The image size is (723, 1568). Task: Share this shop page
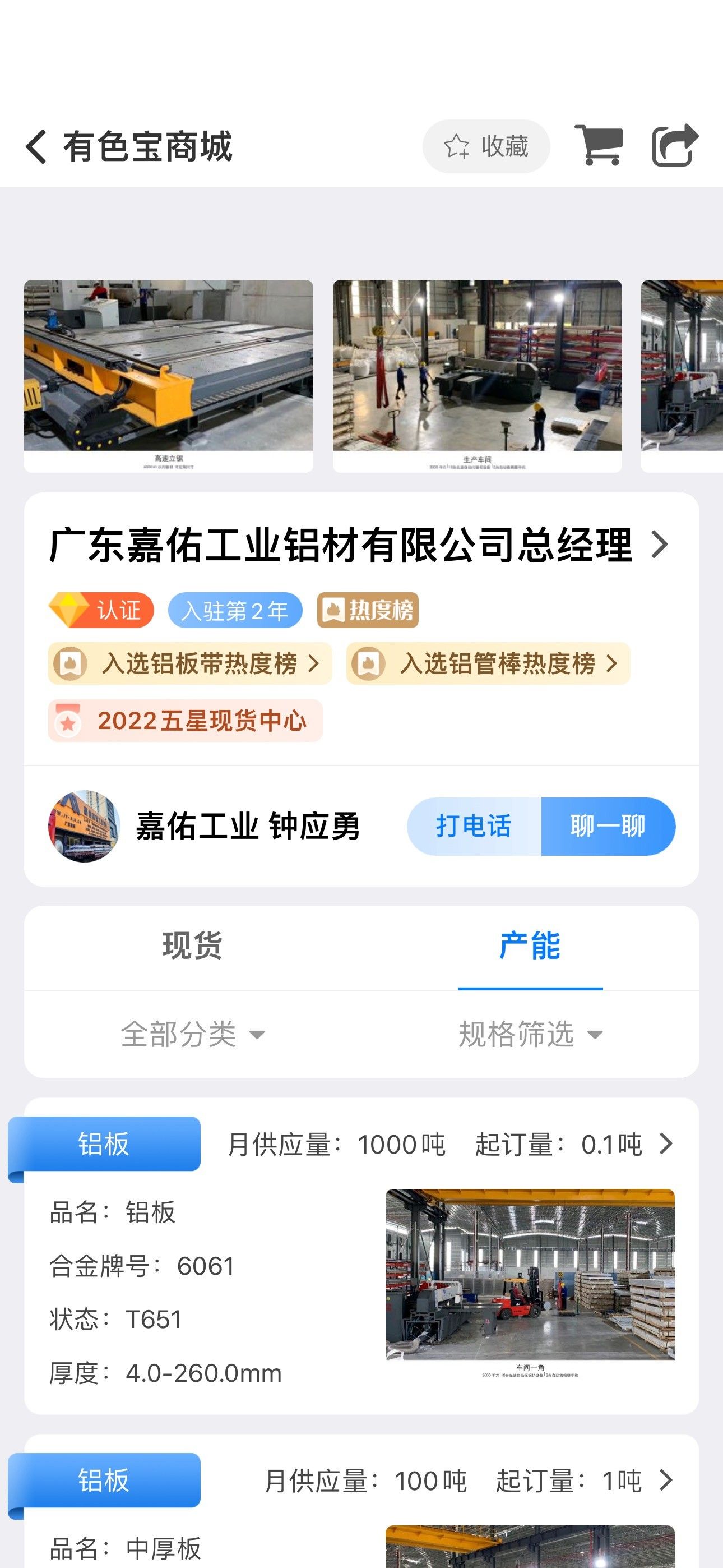(675, 145)
